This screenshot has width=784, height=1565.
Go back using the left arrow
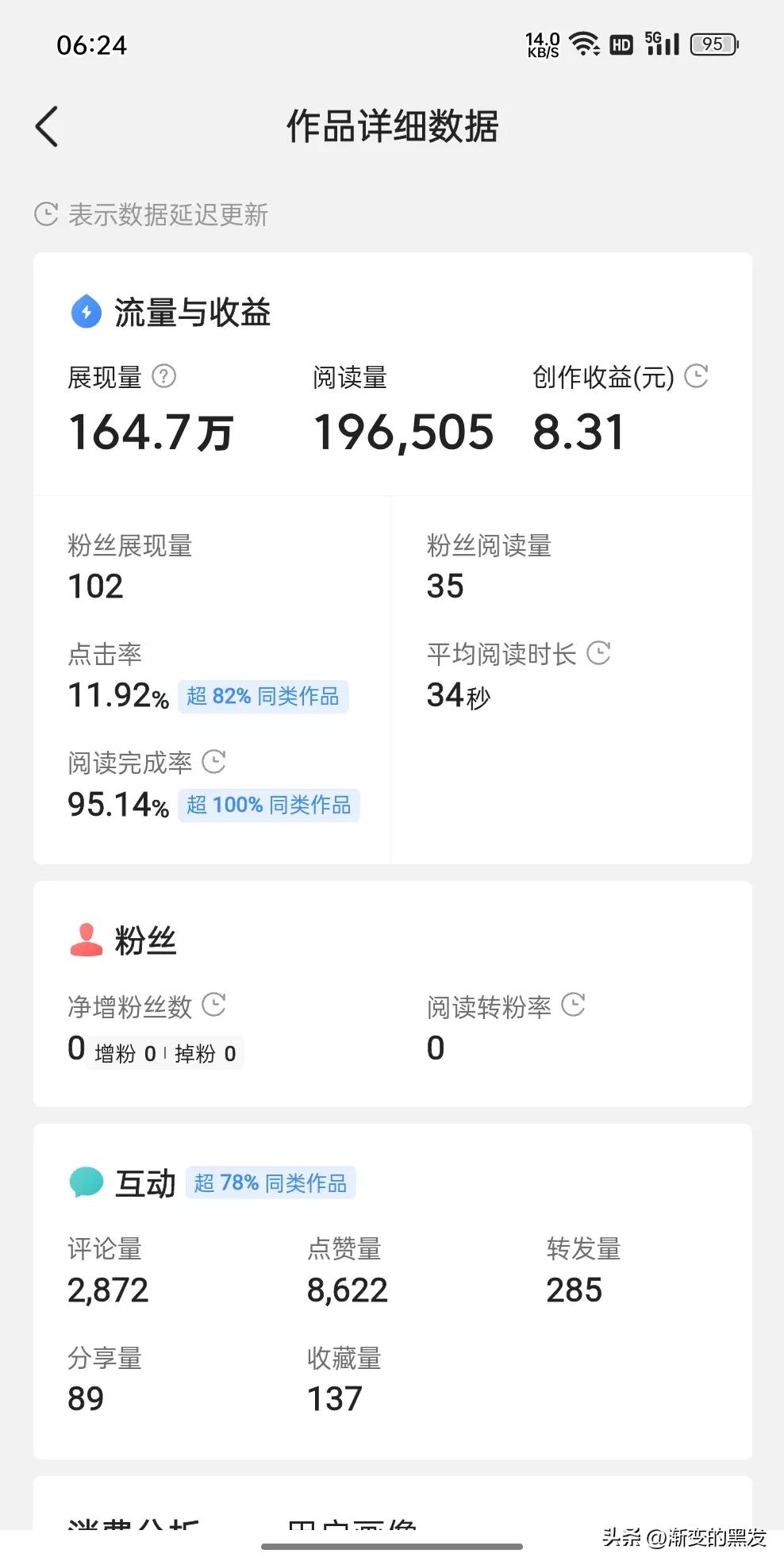pyautogui.click(x=46, y=126)
